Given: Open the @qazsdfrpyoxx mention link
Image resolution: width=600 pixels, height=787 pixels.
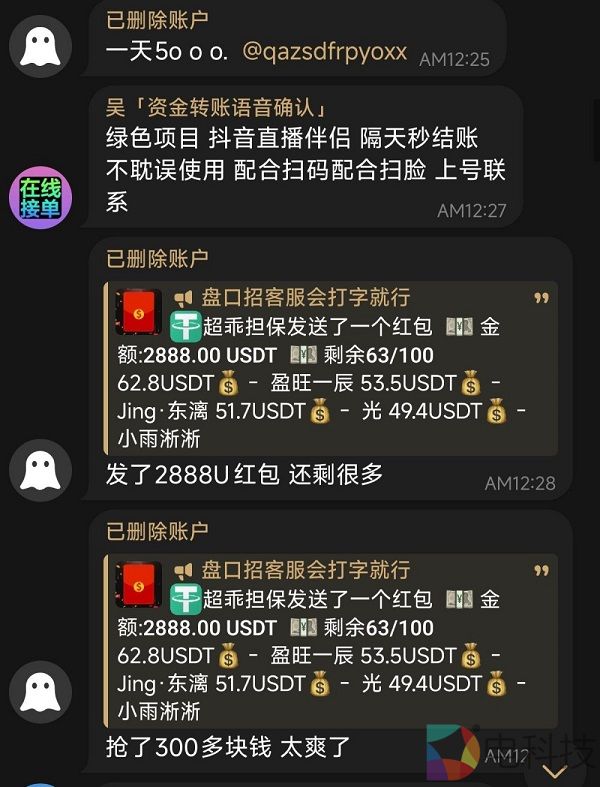Looking at the screenshot, I should 325,52.
